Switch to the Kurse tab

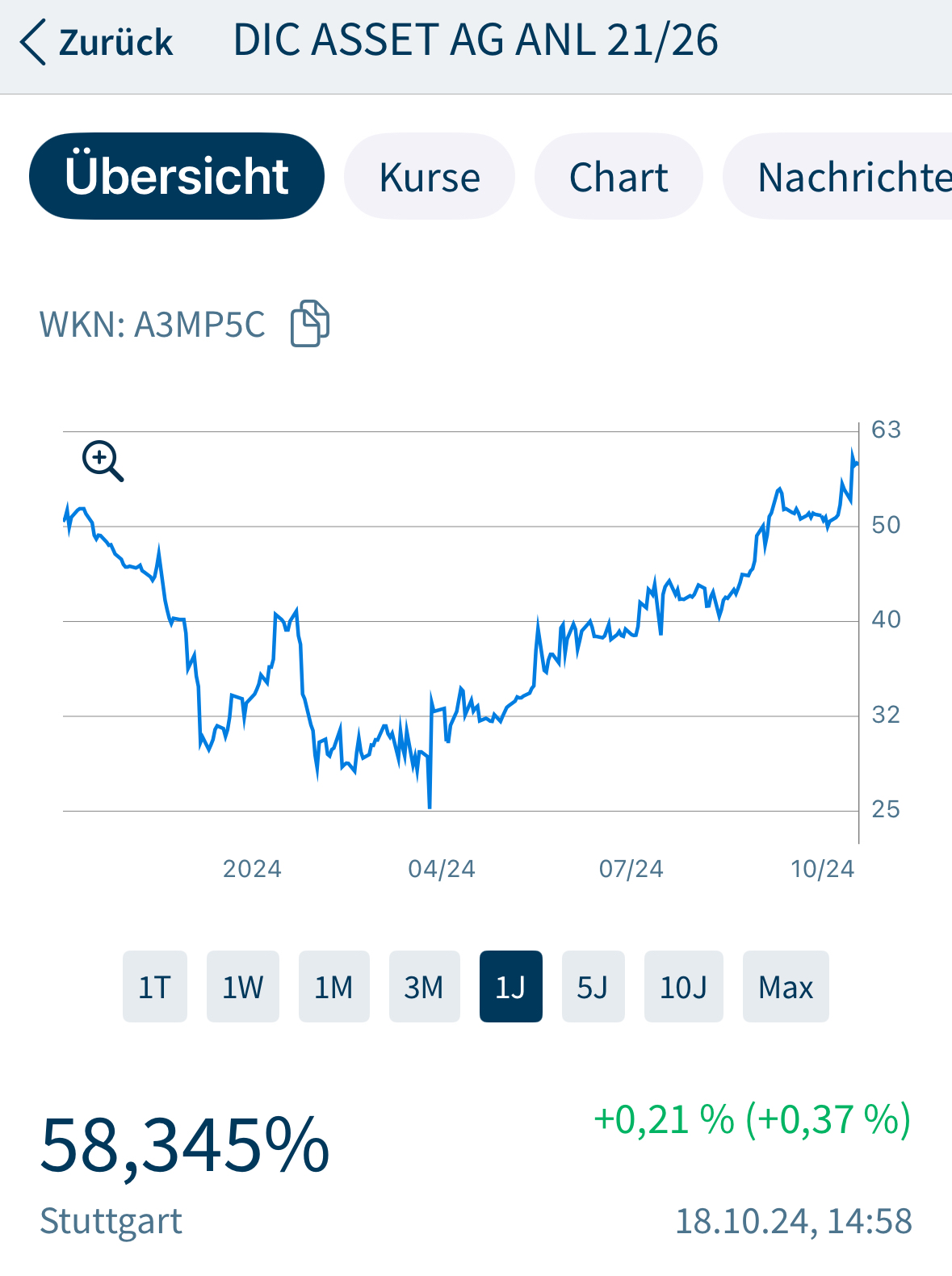[x=429, y=176]
